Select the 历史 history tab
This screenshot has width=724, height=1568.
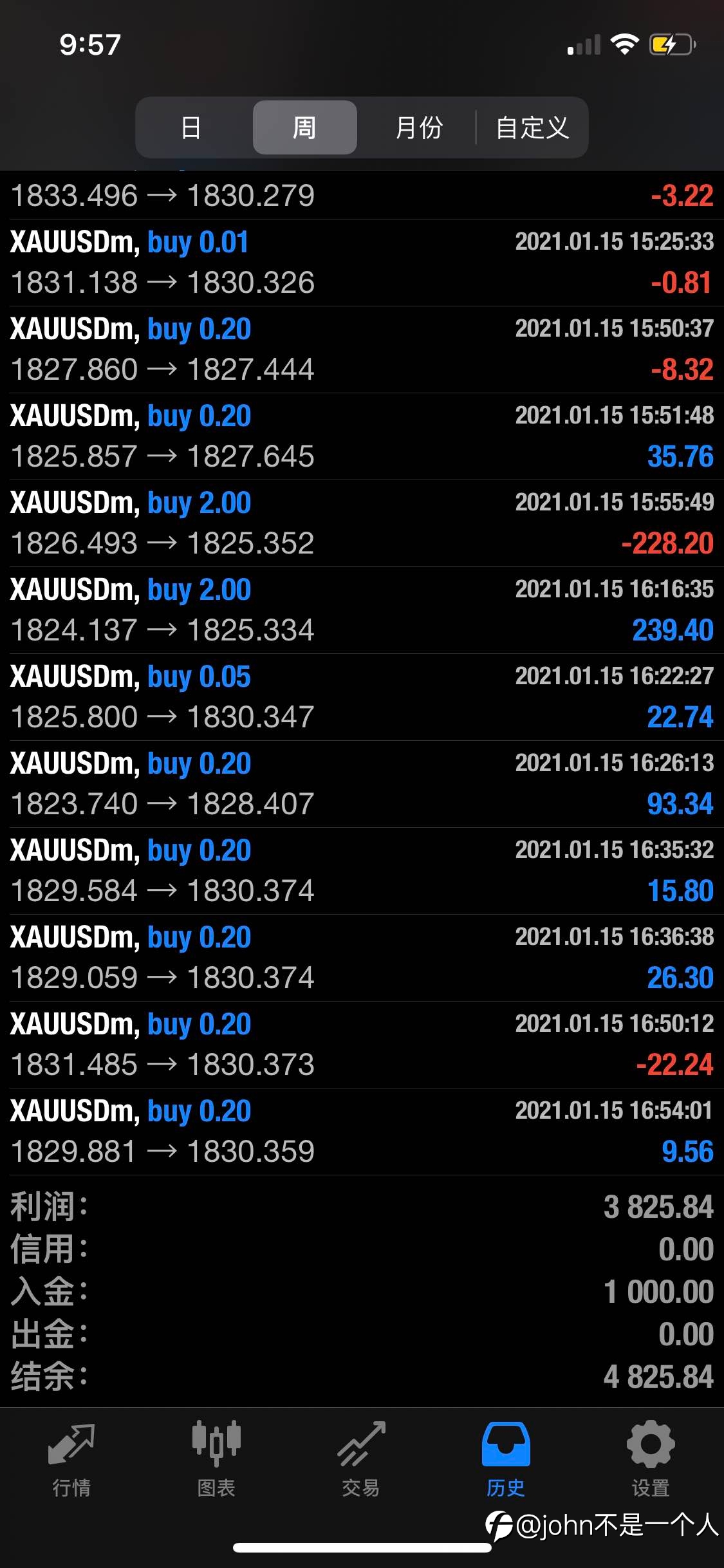[506, 1459]
